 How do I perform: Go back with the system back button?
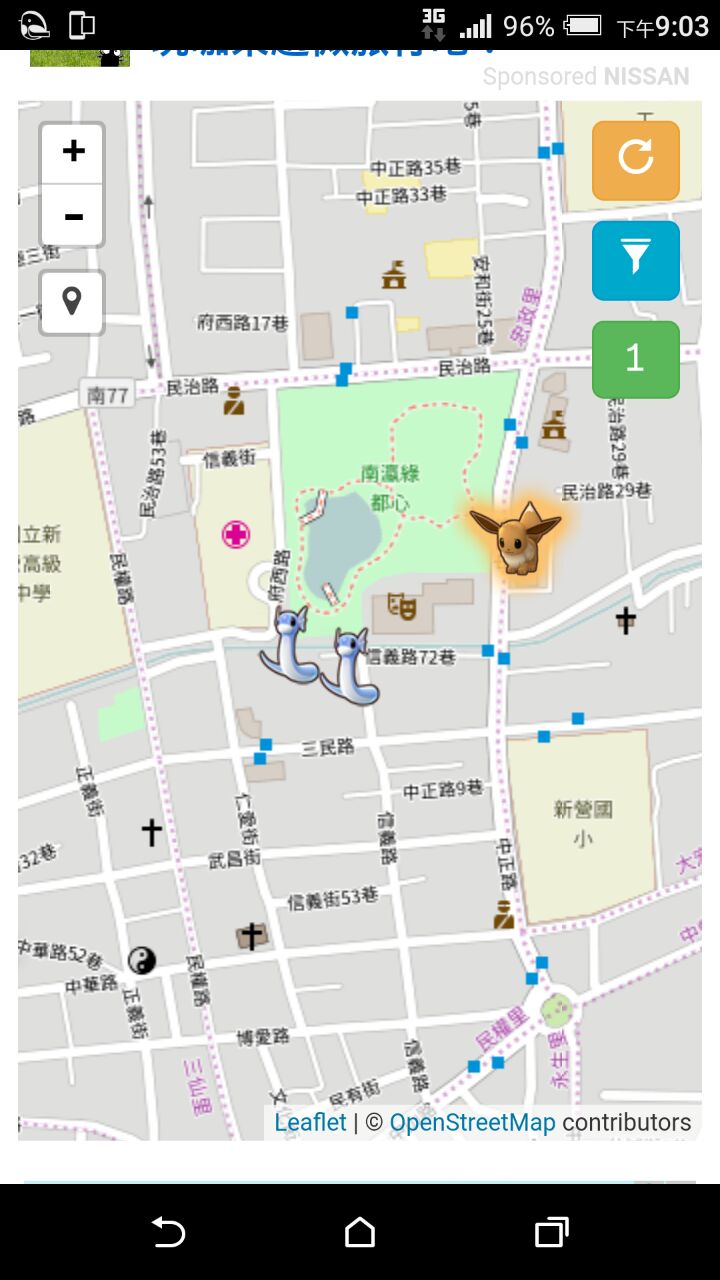(x=168, y=1232)
